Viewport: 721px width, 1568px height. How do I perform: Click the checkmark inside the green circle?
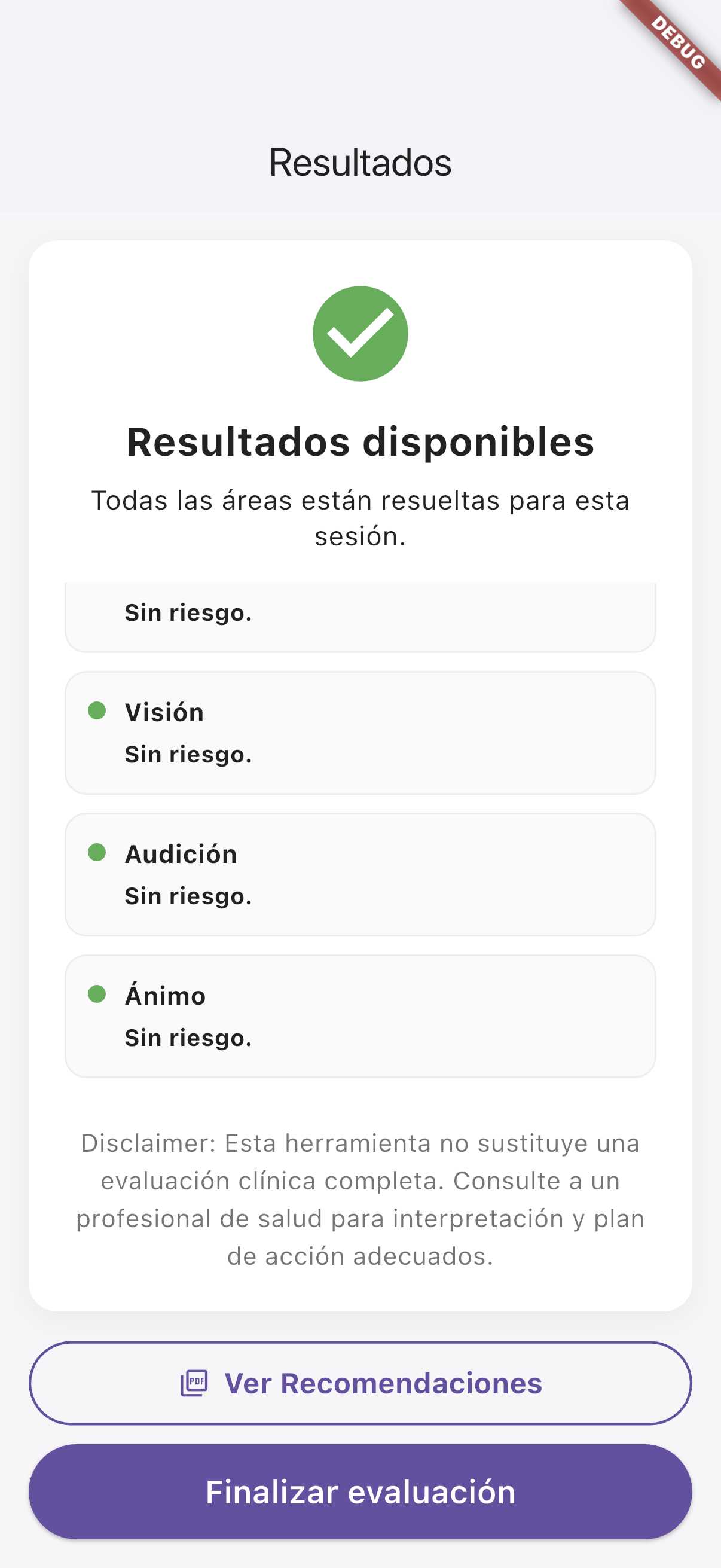[x=360, y=335]
